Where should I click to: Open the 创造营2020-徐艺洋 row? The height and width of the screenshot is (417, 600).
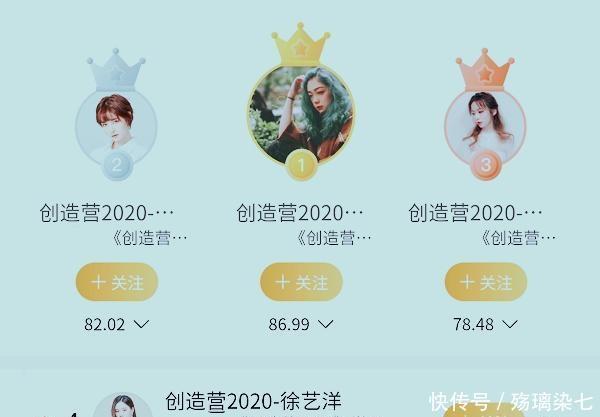click(253, 402)
